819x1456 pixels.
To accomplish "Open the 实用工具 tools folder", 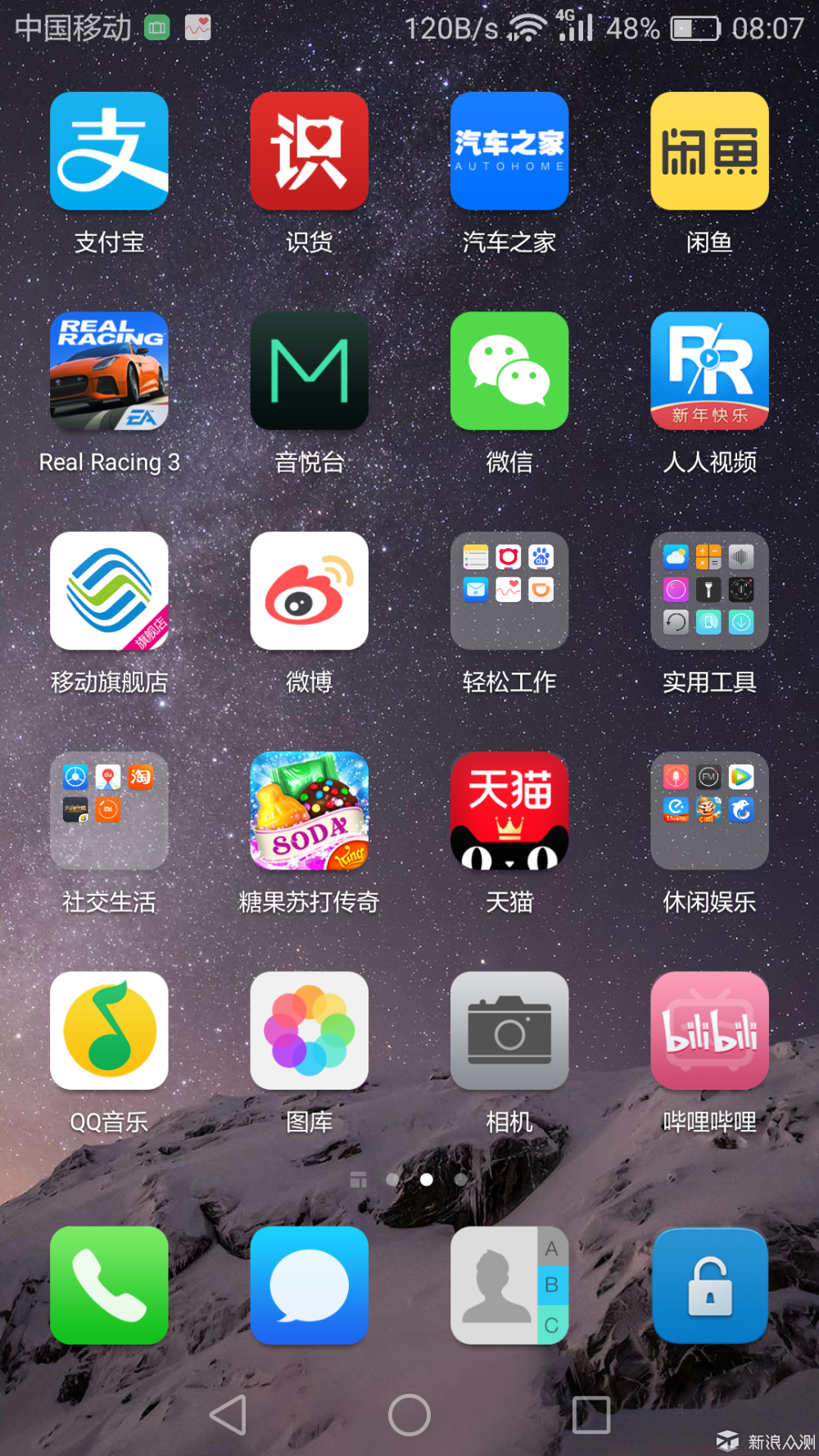I will click(709, 591).
